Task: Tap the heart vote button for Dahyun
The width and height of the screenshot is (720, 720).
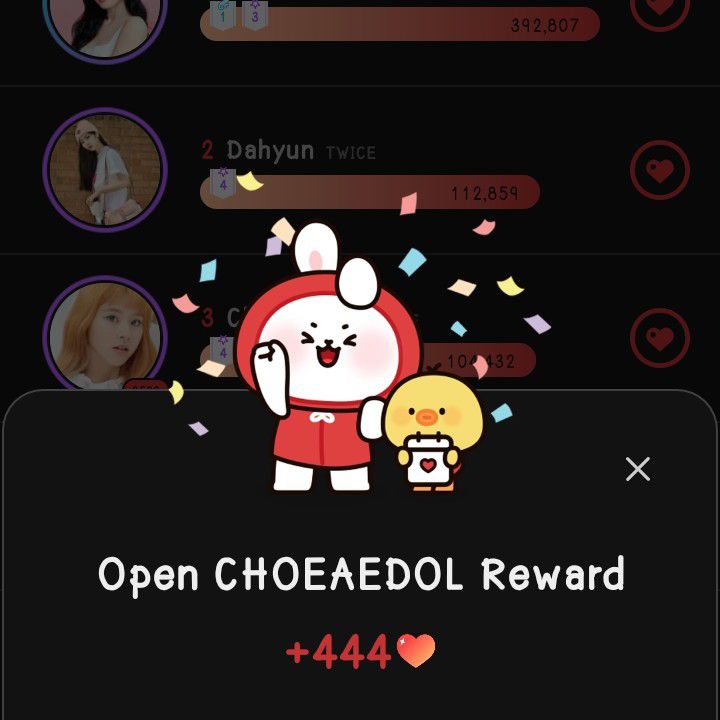Action: click(x=660, y=171)
